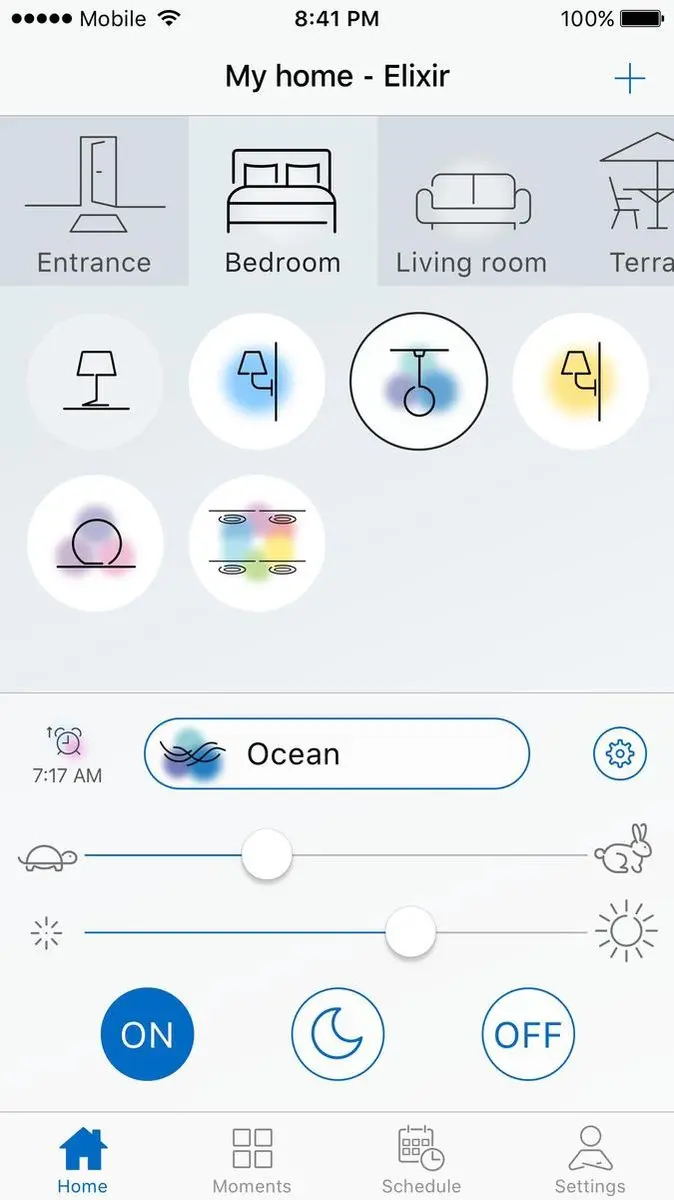This screenshot has width=674, height=1200.
Task: Switch to the Settings tab
Action: pyautogui.click(x=590, y=1160)
